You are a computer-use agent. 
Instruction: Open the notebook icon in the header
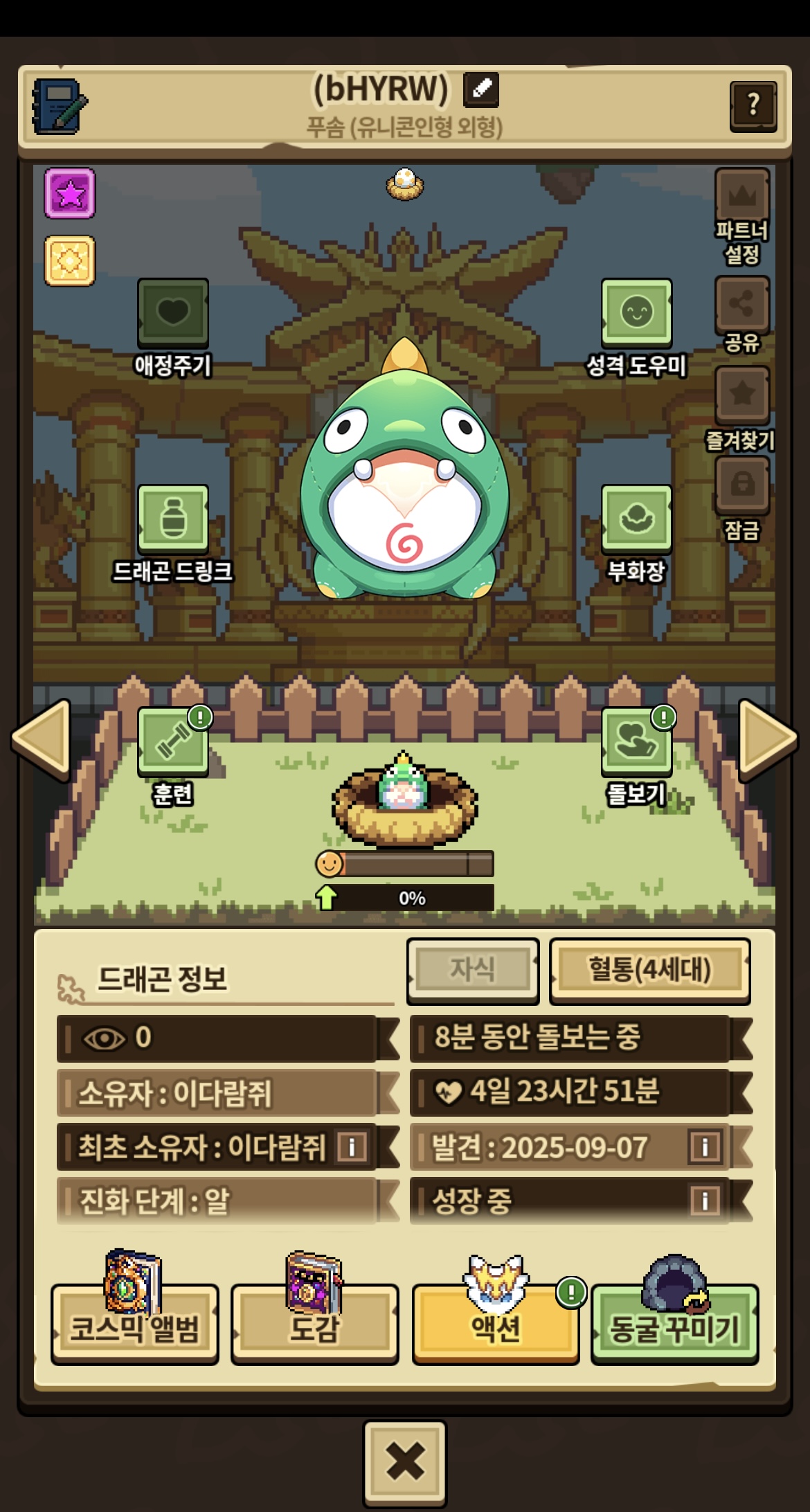pos(59,107)
